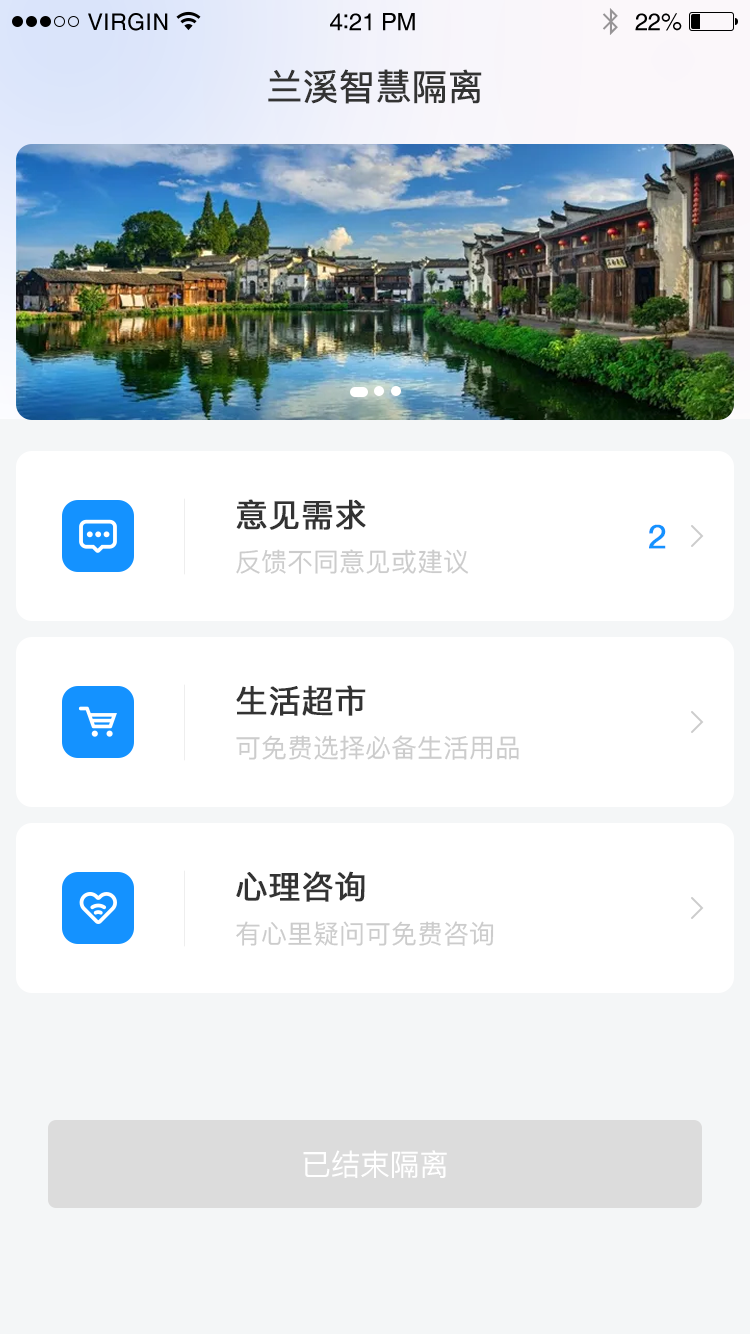
Task: Switch to the second carousel slide dot
Action: tap(378, 391)
